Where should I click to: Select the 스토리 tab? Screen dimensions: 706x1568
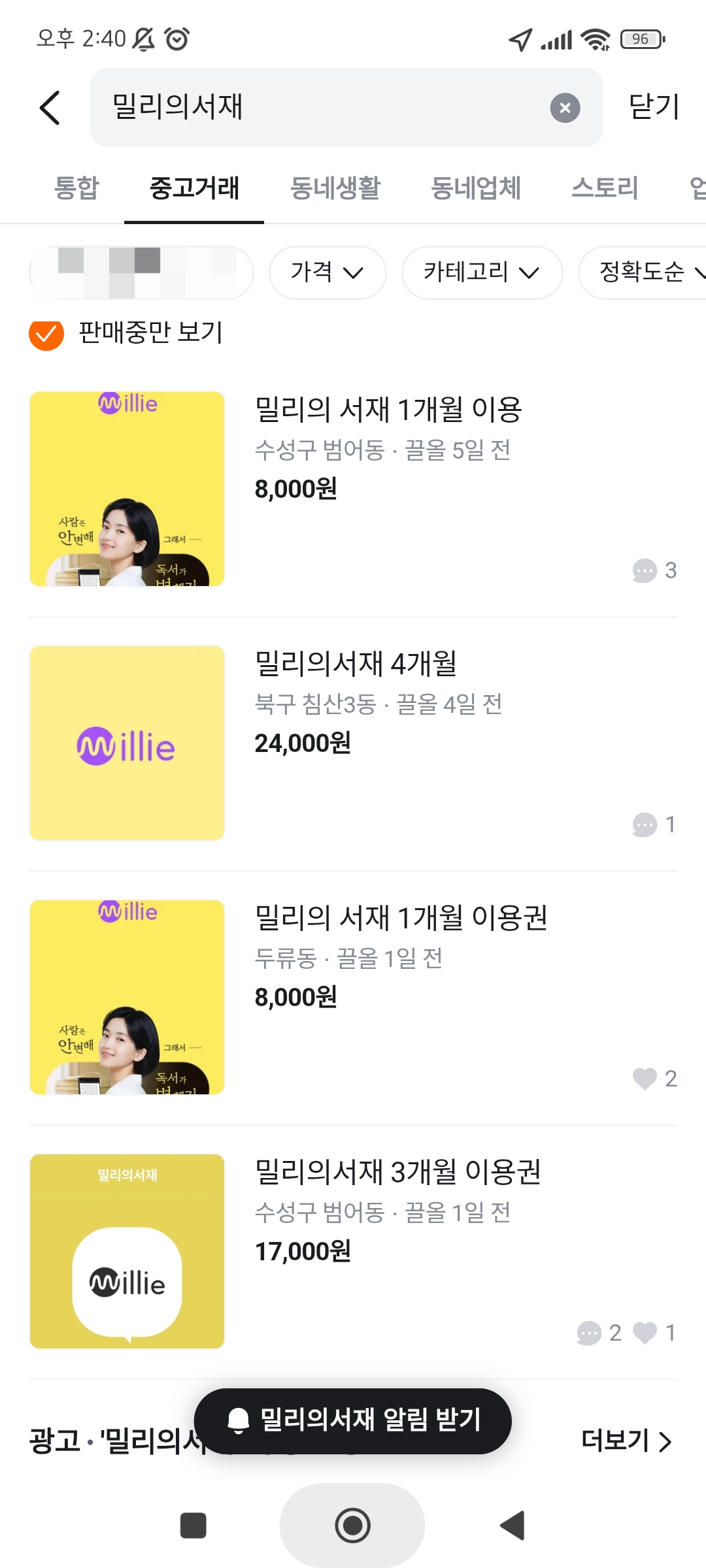click(x=605, y=188)
